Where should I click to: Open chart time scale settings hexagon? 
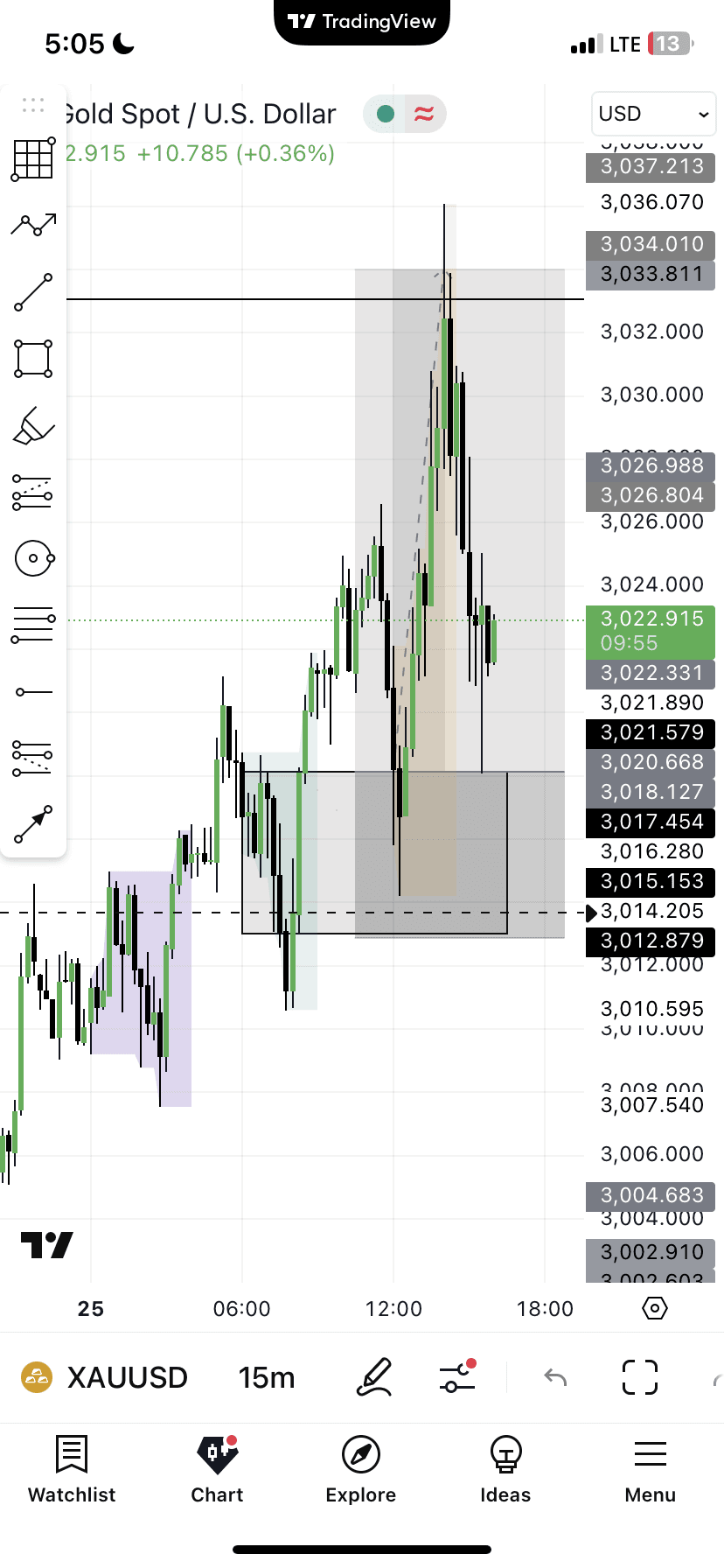[x=654, y=1308]
